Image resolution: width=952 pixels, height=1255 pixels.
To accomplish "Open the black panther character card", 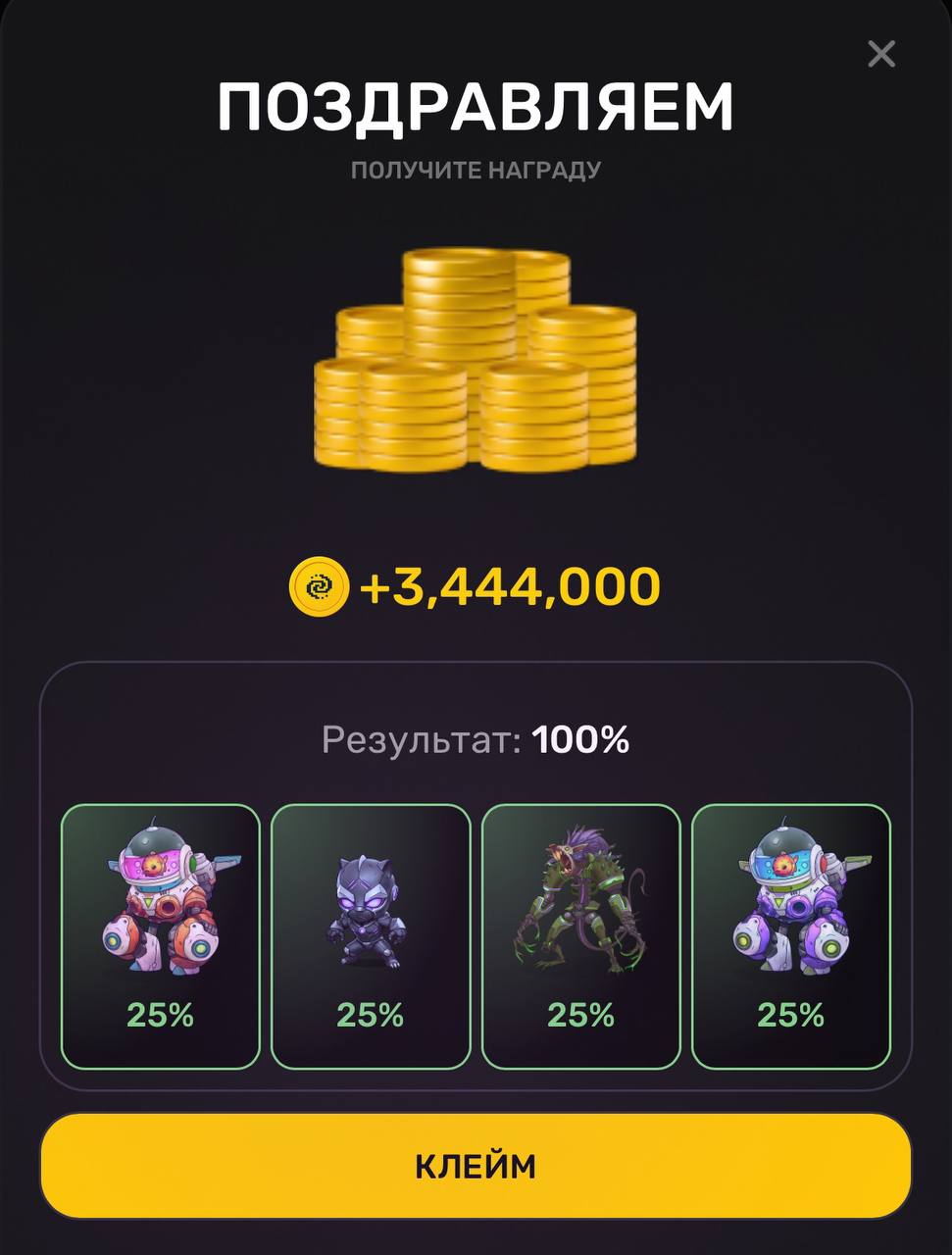I will click(371, 936).
